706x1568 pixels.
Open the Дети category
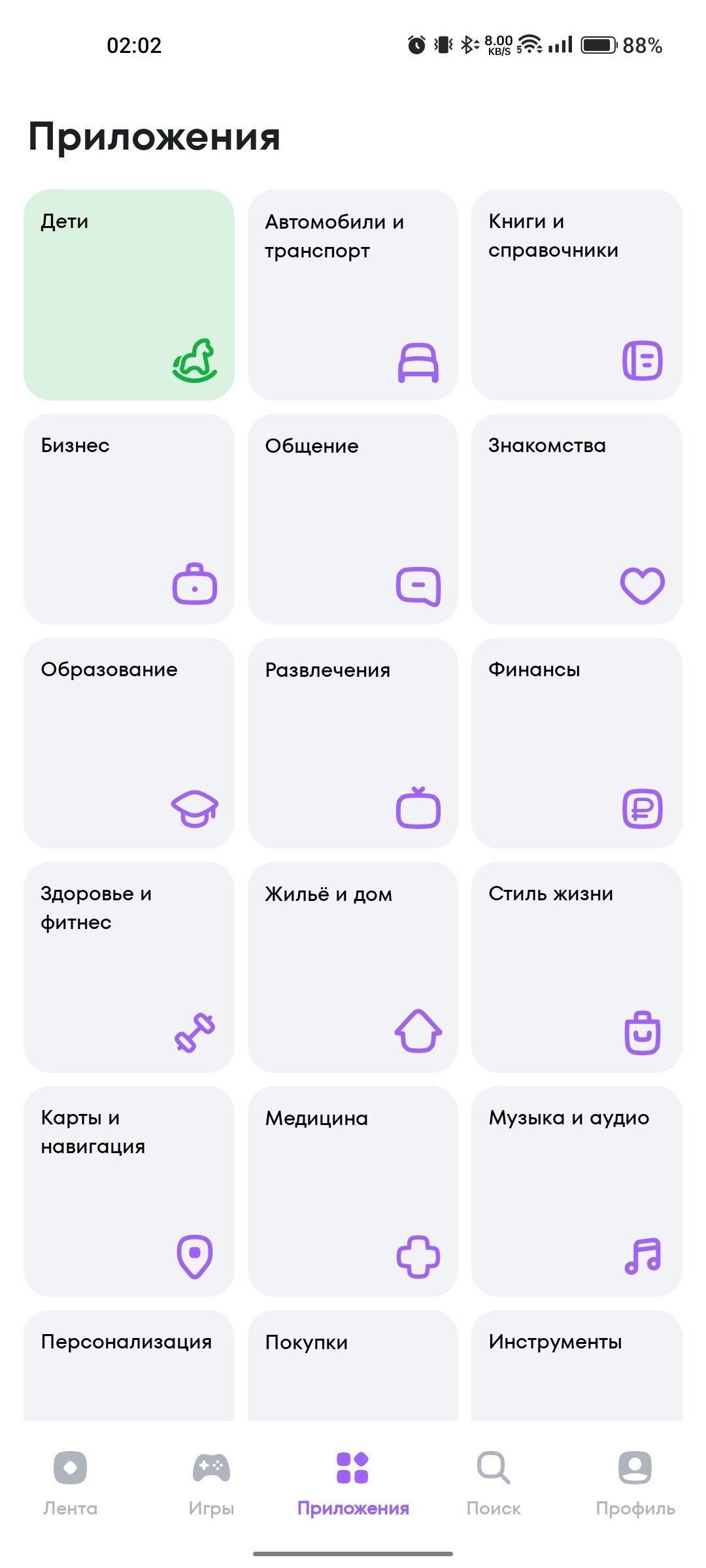pos(129,295)
